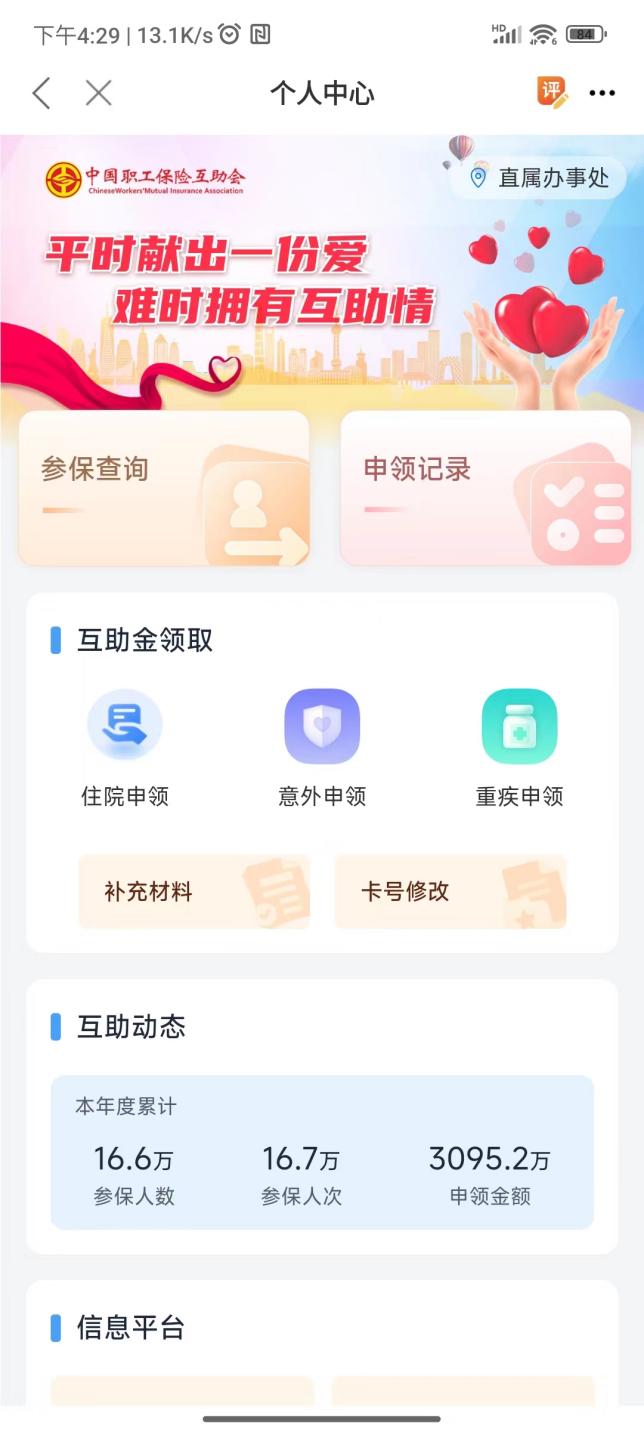Tap the 直属办事处 location selector
This screenshot has height=1432, width=644.
point(539,178)
